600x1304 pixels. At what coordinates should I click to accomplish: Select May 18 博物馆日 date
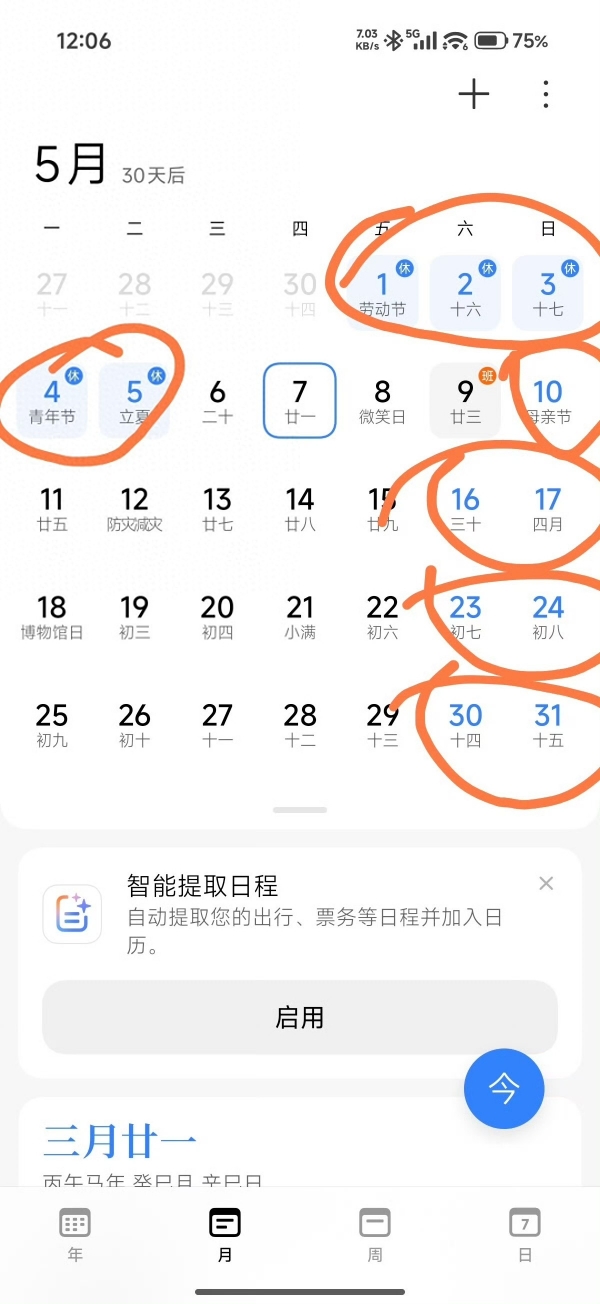pyautogui.click(x=52, y=616)
